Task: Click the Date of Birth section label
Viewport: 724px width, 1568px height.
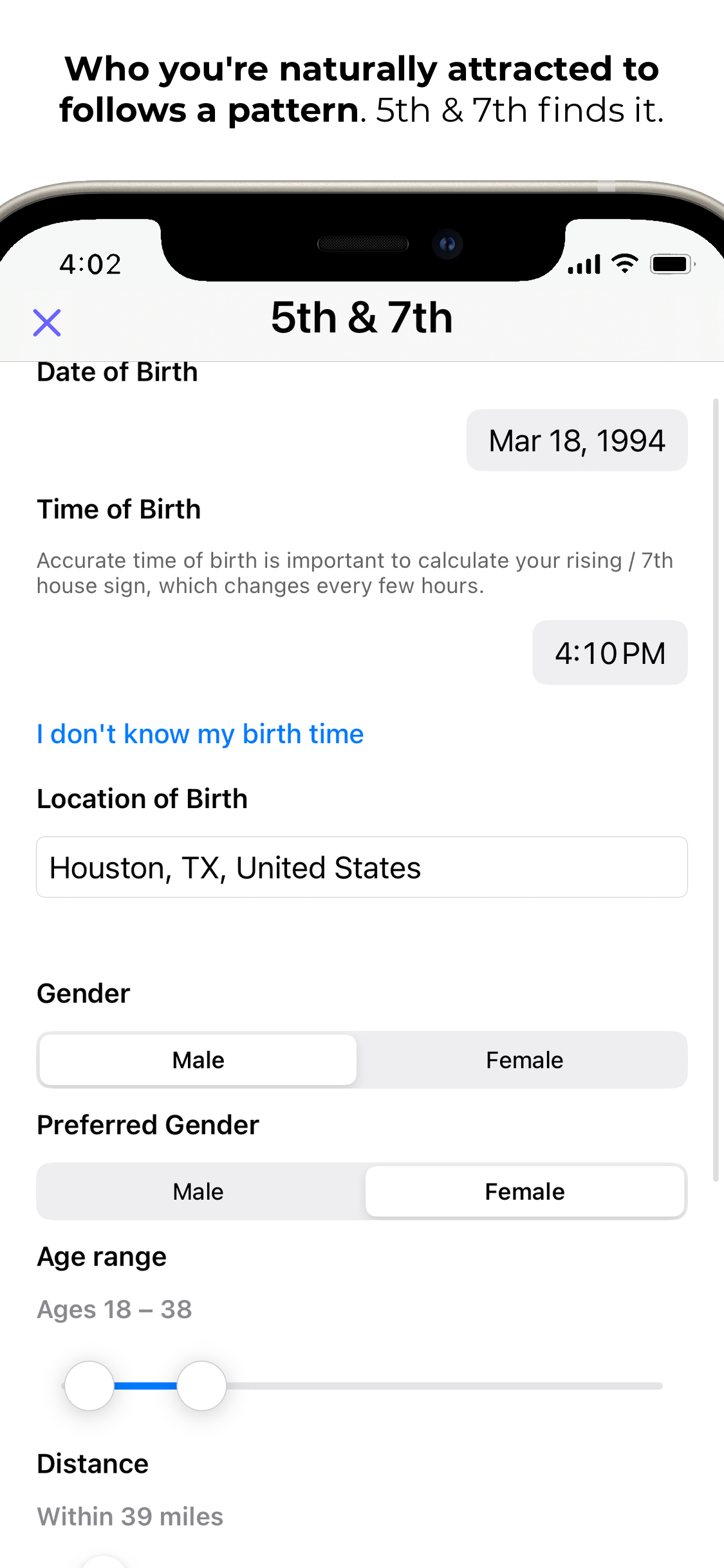Action: click(x=117, y=372)
